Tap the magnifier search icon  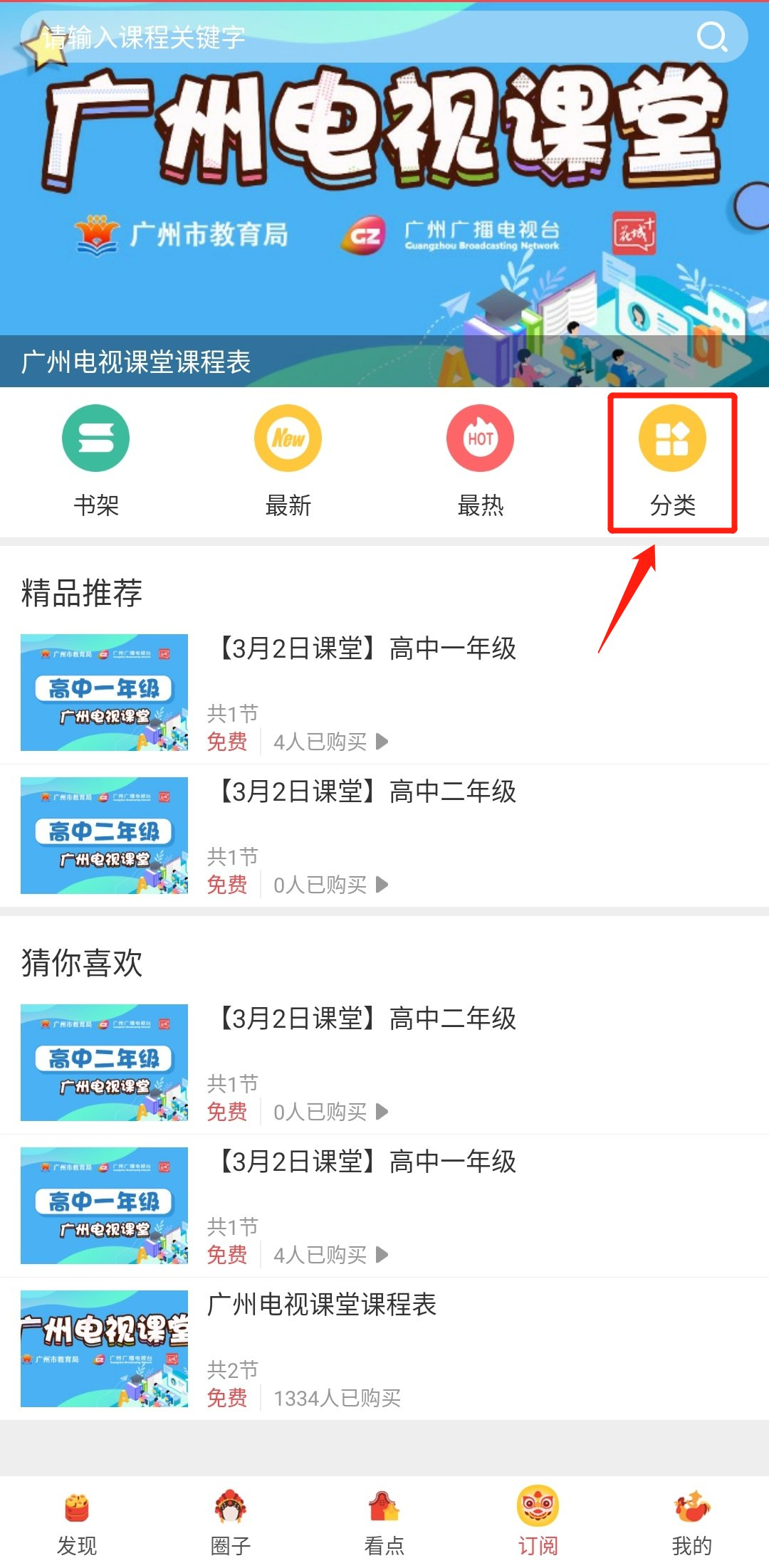click(x=711, y=37)
